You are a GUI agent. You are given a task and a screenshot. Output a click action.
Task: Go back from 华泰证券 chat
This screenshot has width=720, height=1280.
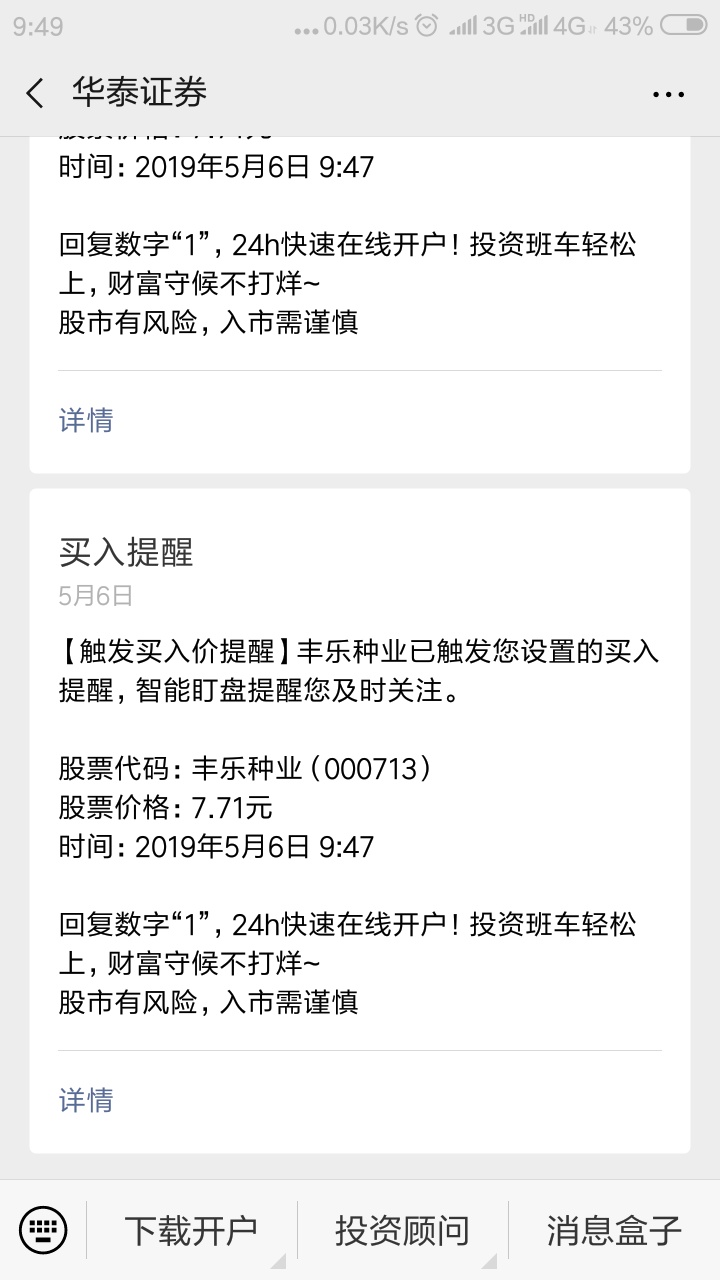click(35, 94)
